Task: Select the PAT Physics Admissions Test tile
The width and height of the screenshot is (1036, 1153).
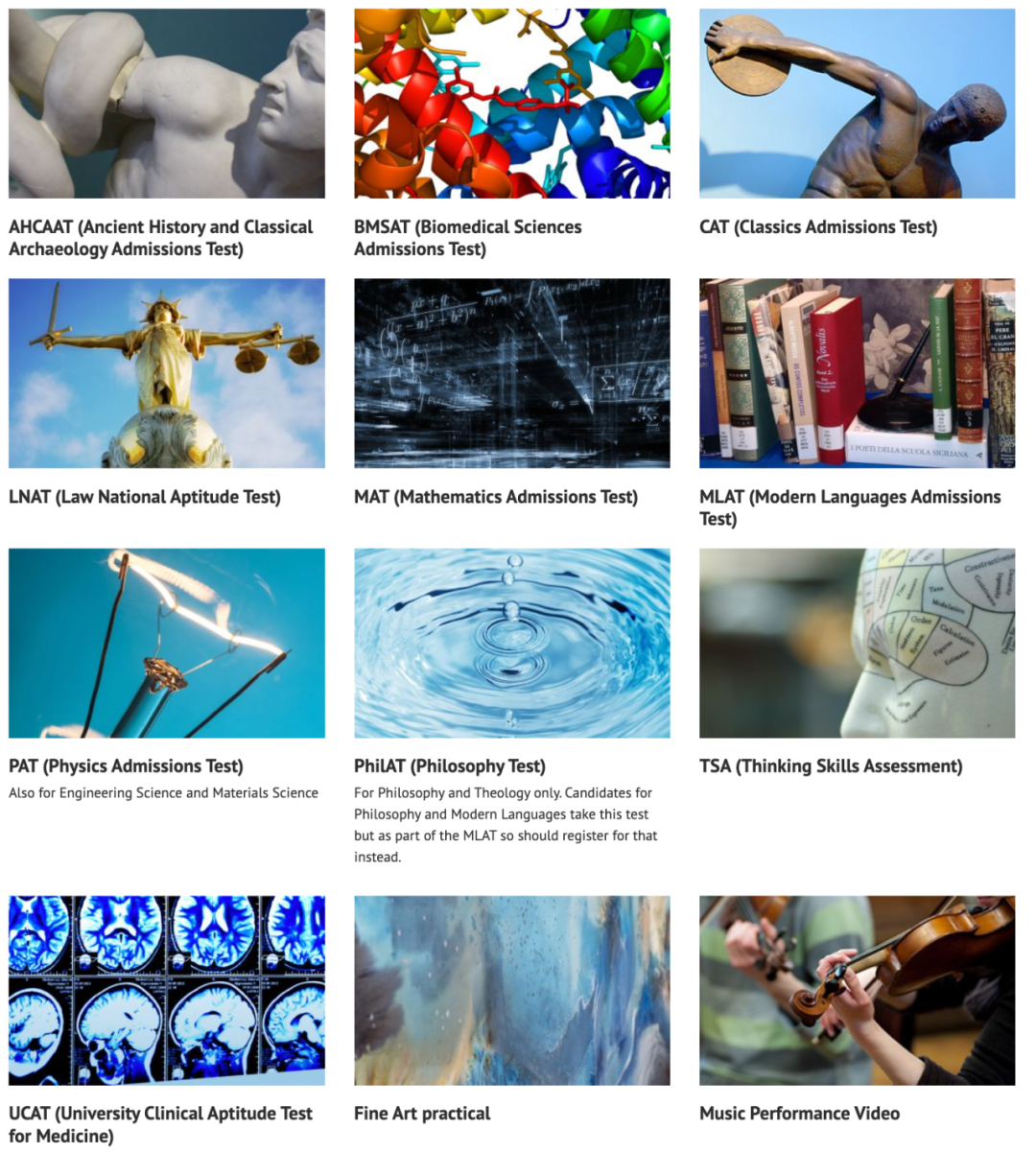Action: pyautogui.click(x=126, y=766)
